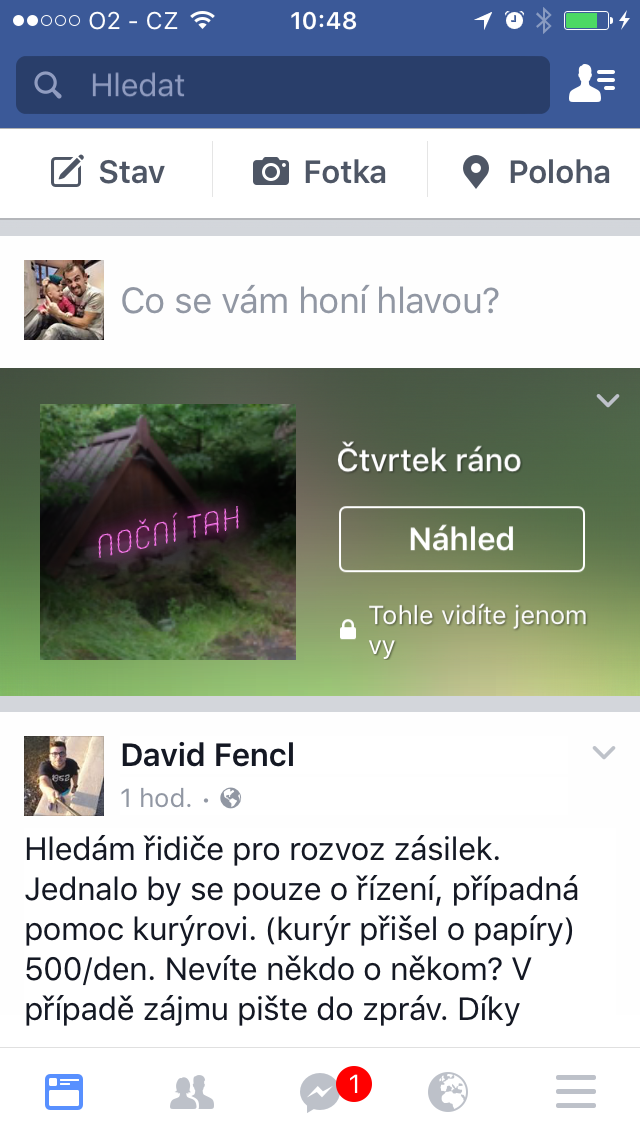Switch to the News Feed tab
Viewport: 640px width, 1136px height.
click(x=64, y=1092)
